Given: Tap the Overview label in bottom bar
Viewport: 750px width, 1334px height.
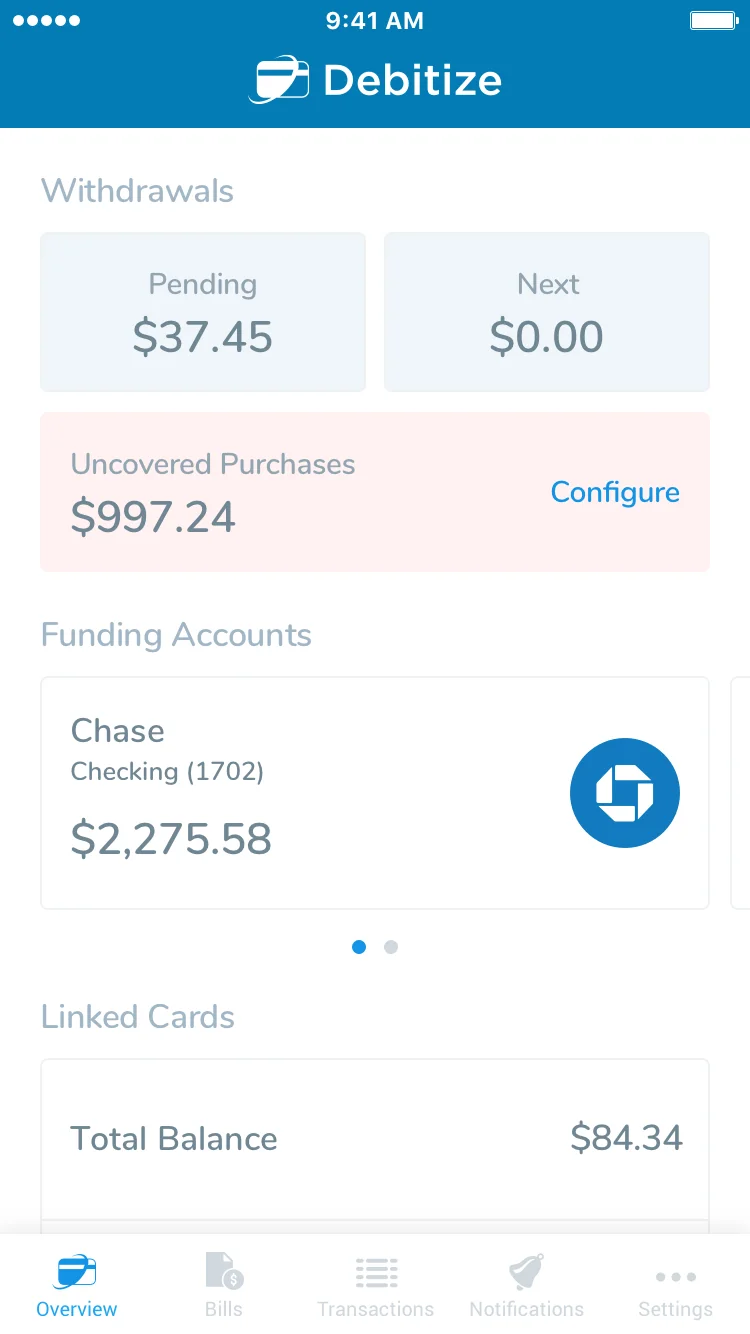Looking at the screenshot, I should [76, 1308].
